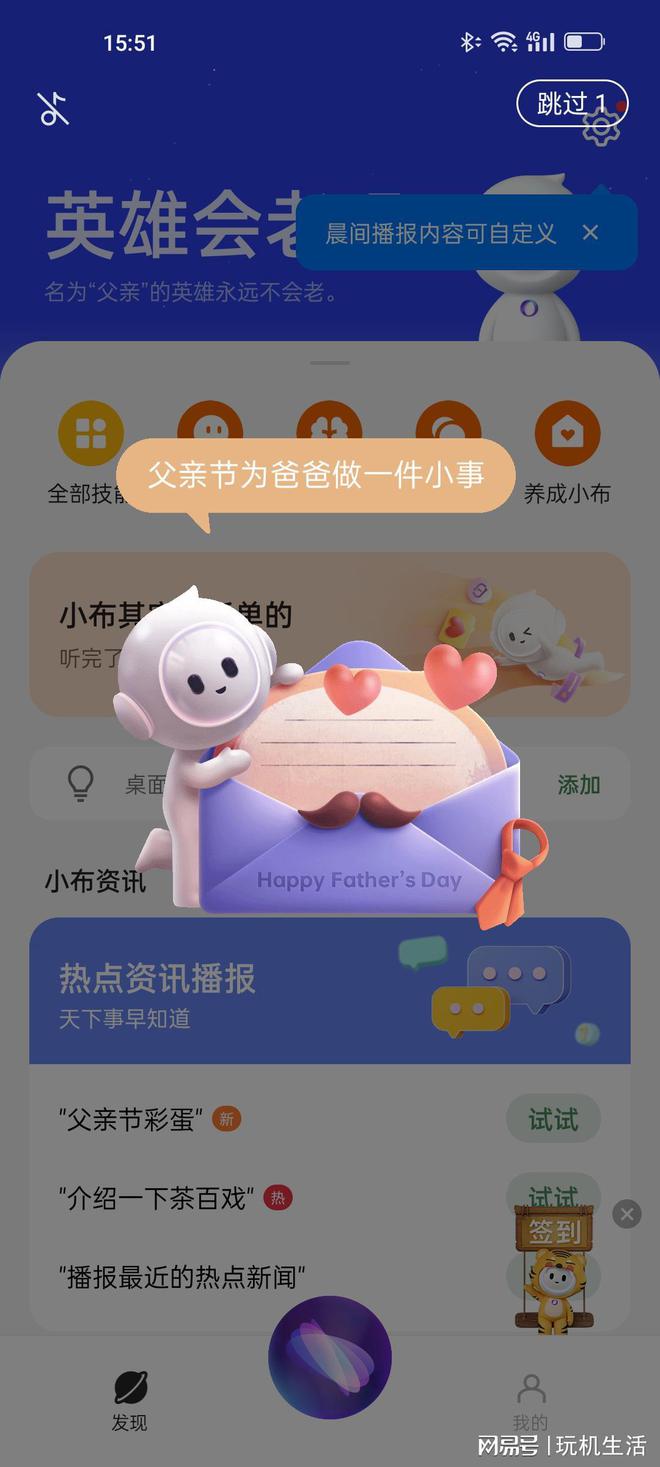Tap 添加 to add desktop shortcut
Viewport: 660px width, 1467px height.
[578, 785]
